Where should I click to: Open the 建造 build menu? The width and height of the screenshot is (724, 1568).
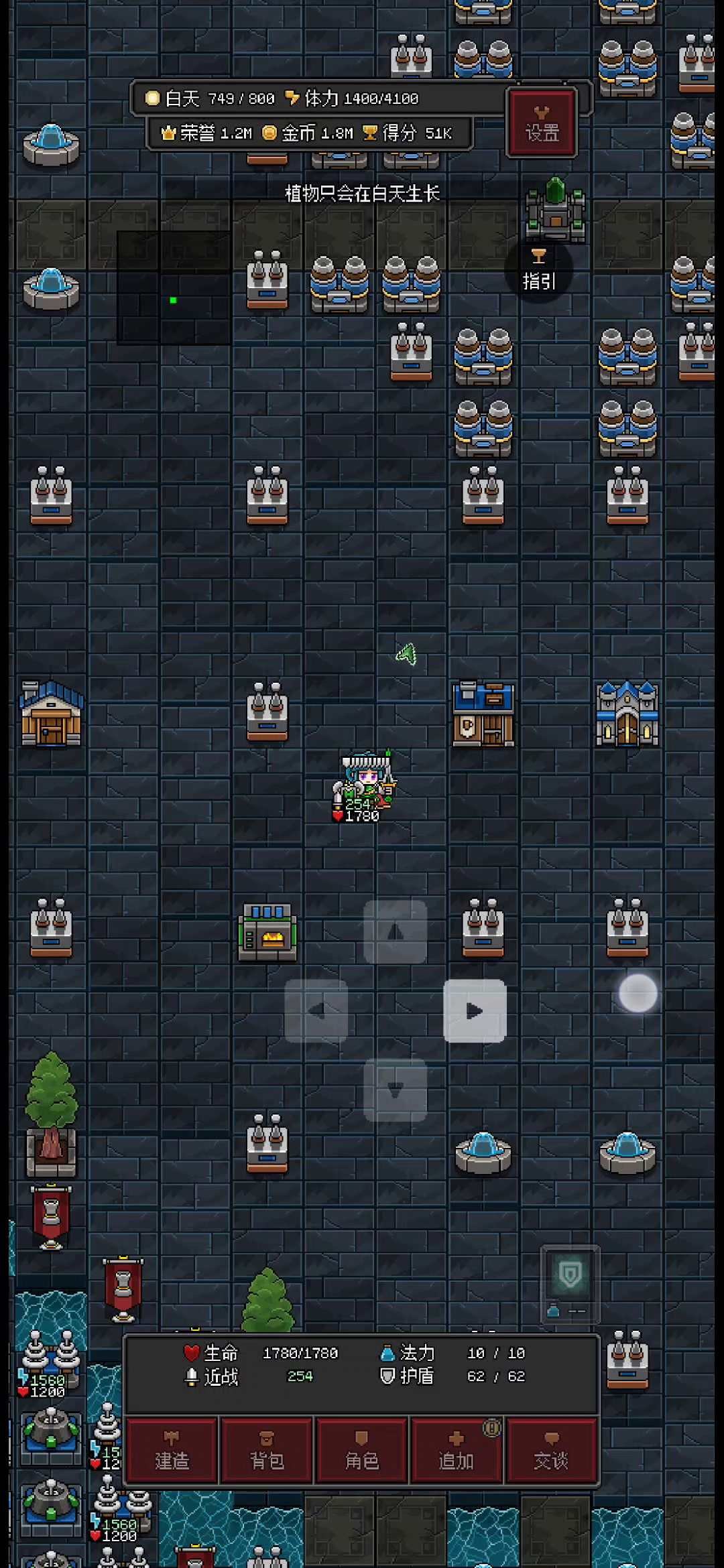pyautogui.click(x=172, y=1451)
